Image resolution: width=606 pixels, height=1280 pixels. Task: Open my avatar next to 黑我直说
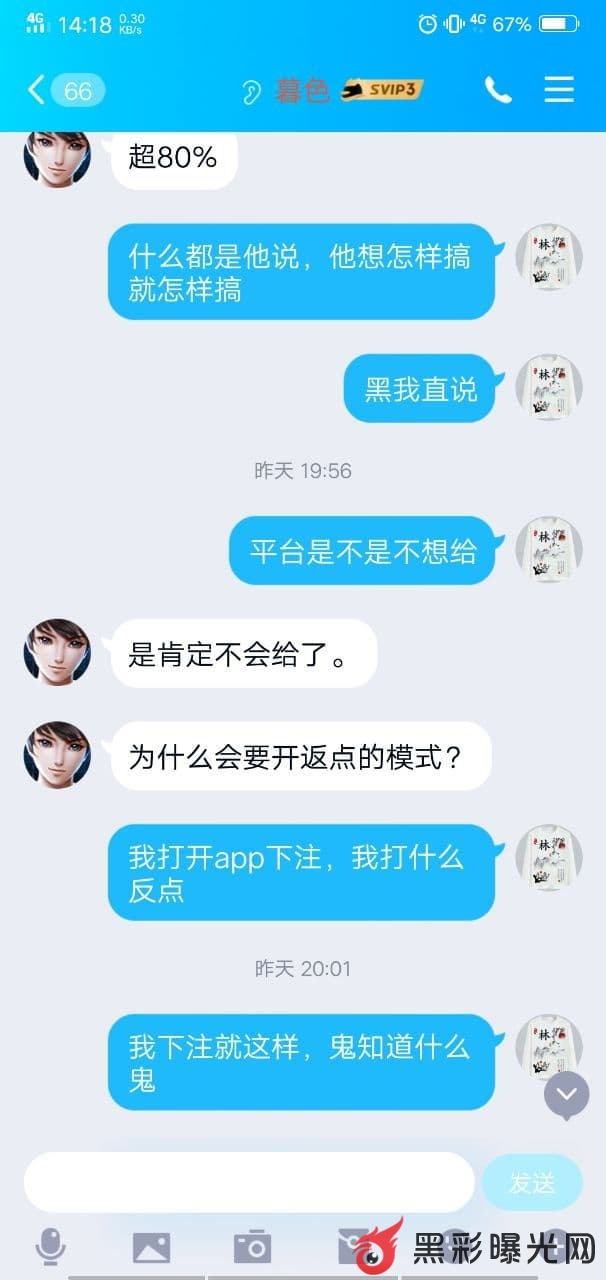(548, 387)
